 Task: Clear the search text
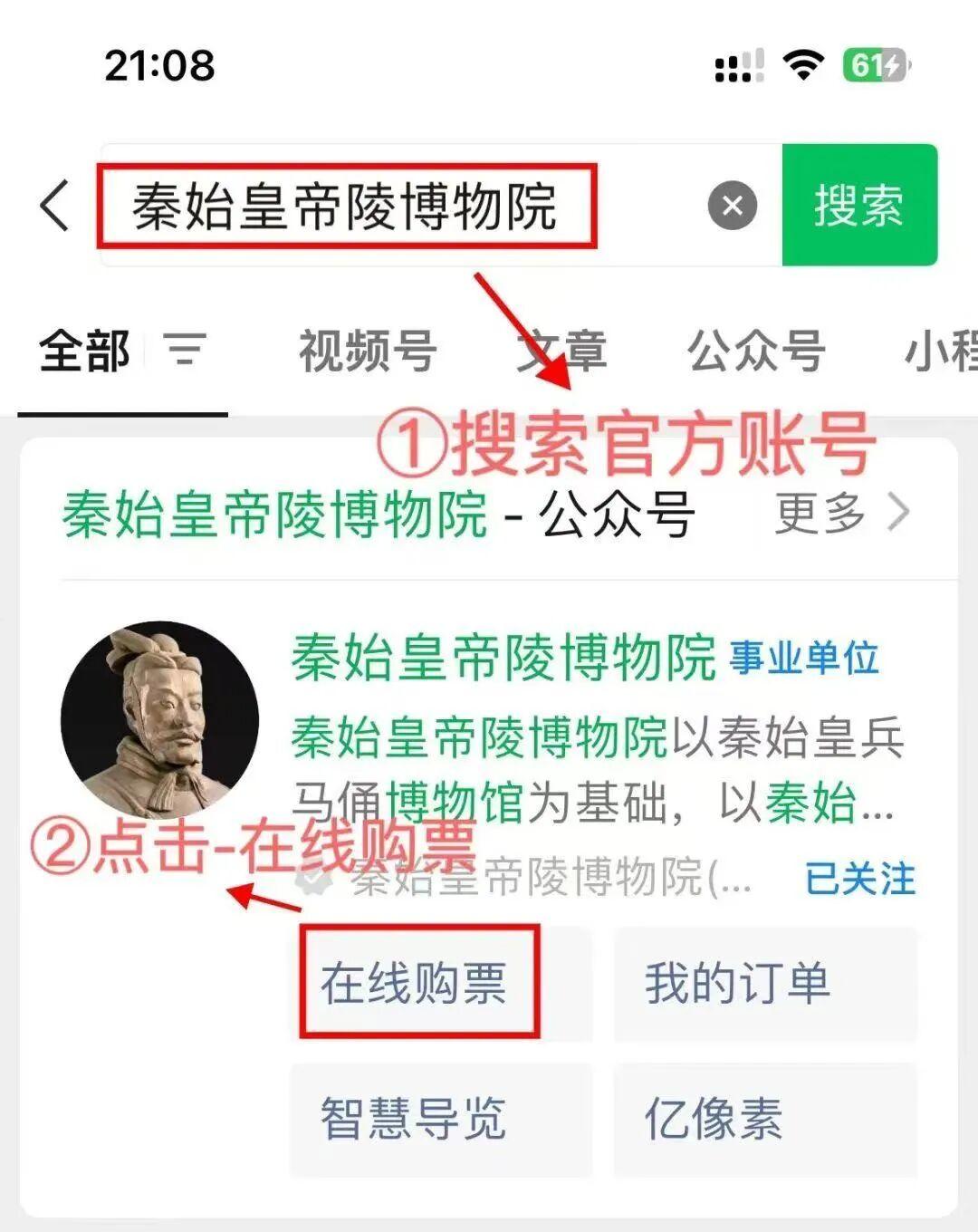[732, 206]
